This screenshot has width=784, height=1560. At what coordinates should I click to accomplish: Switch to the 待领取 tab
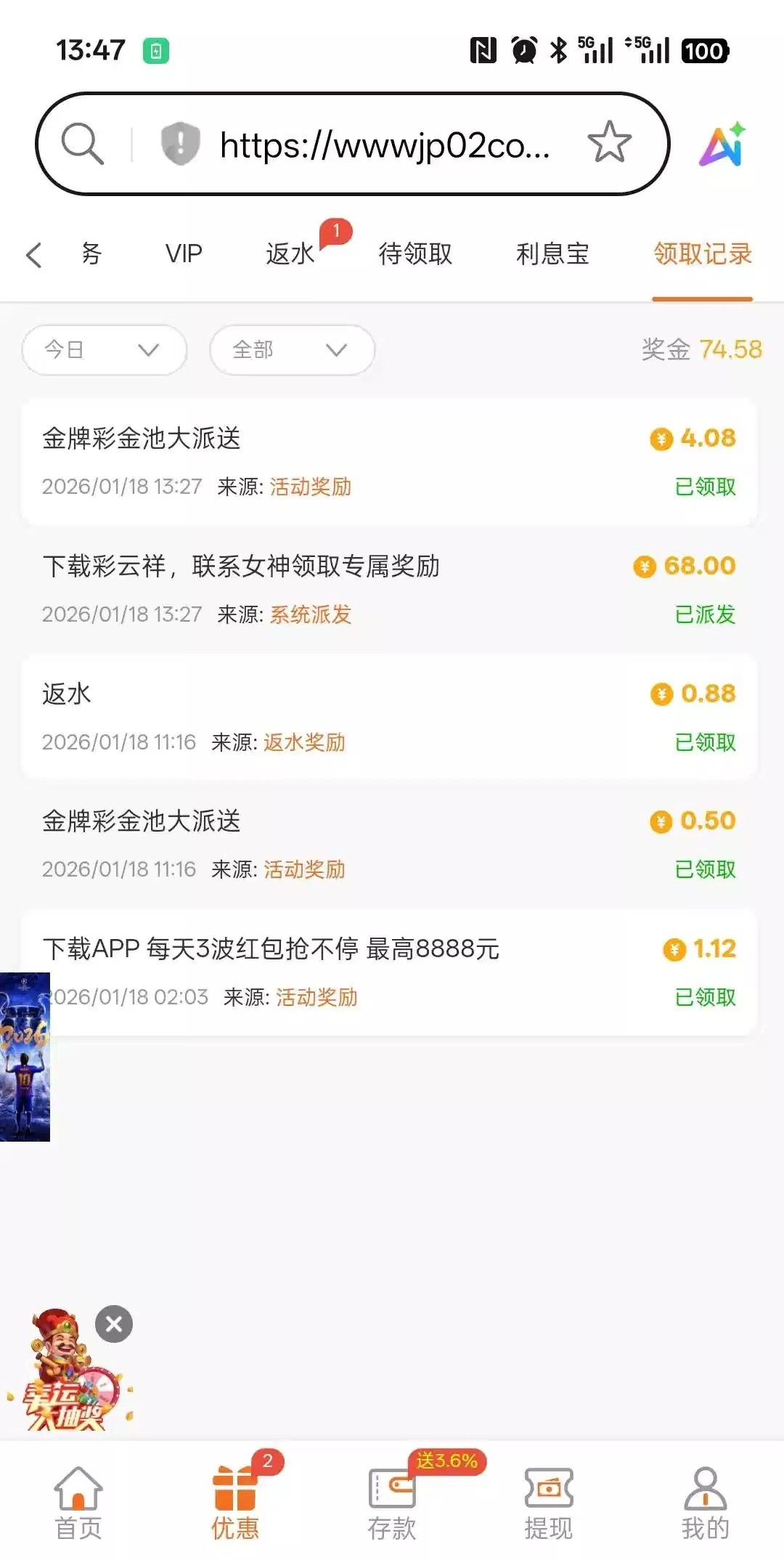[415, 254]
